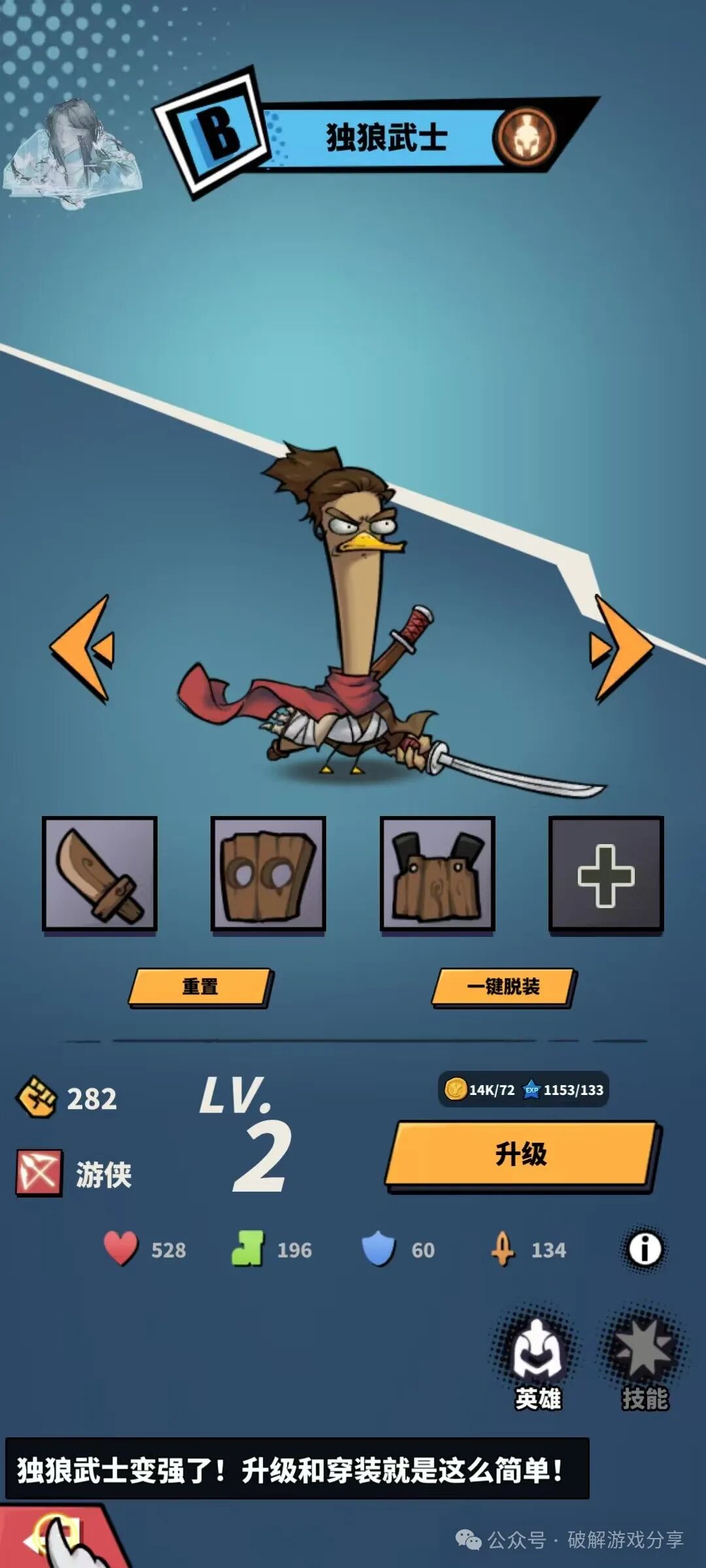Open the wooden sword equipment slot
The width and height of the screenshot is (706, 1568).
pyautogui.click(x=100, y=874)
